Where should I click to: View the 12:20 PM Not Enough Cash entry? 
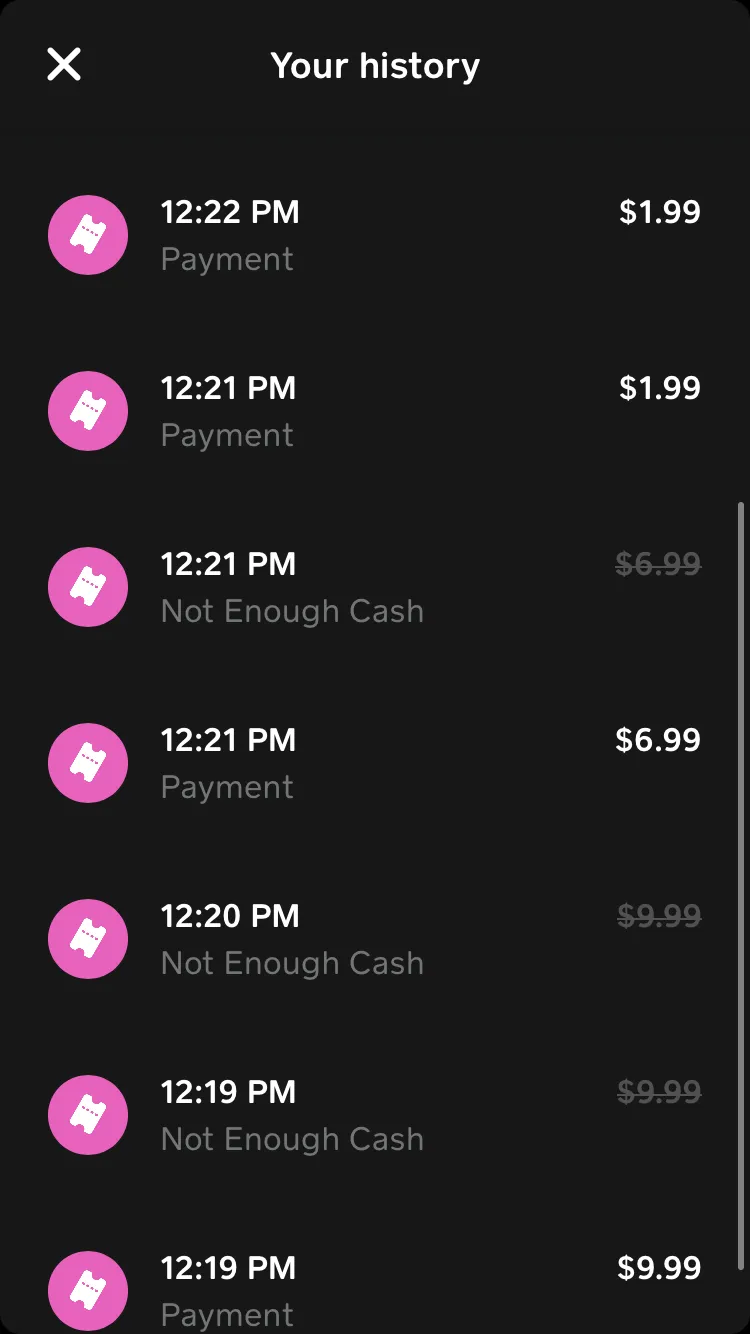pos(375,939)
